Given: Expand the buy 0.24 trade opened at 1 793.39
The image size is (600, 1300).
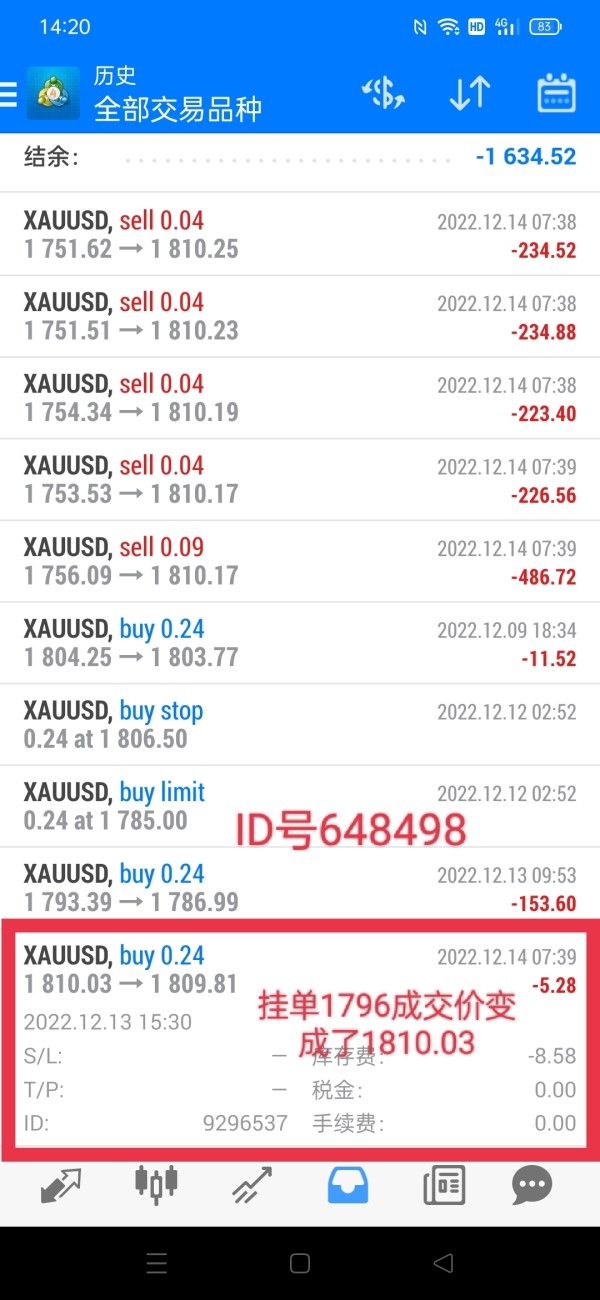Looking at the screenshot, I should coord(300,888).
